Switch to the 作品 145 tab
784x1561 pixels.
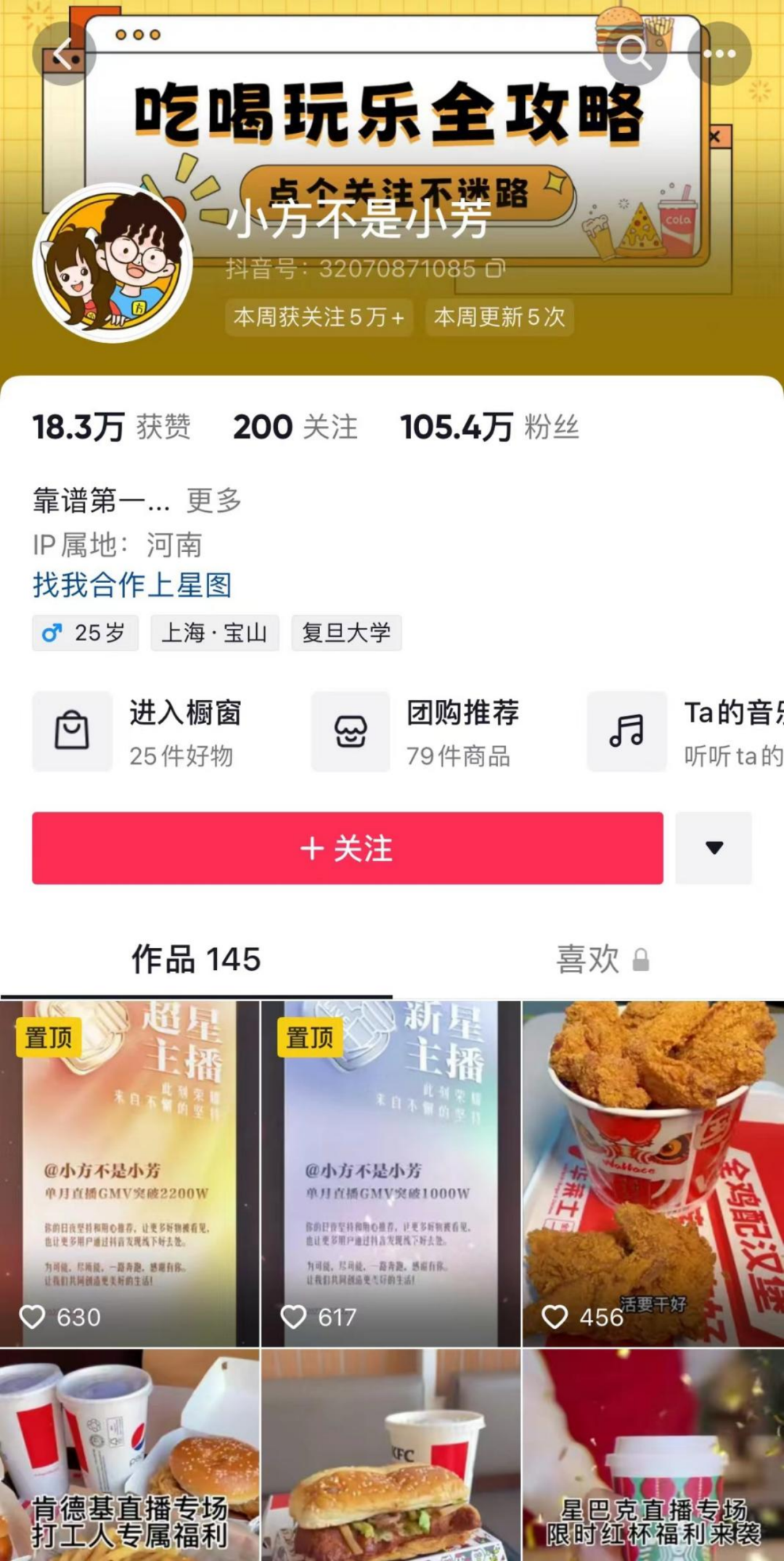tap(196, 960)
